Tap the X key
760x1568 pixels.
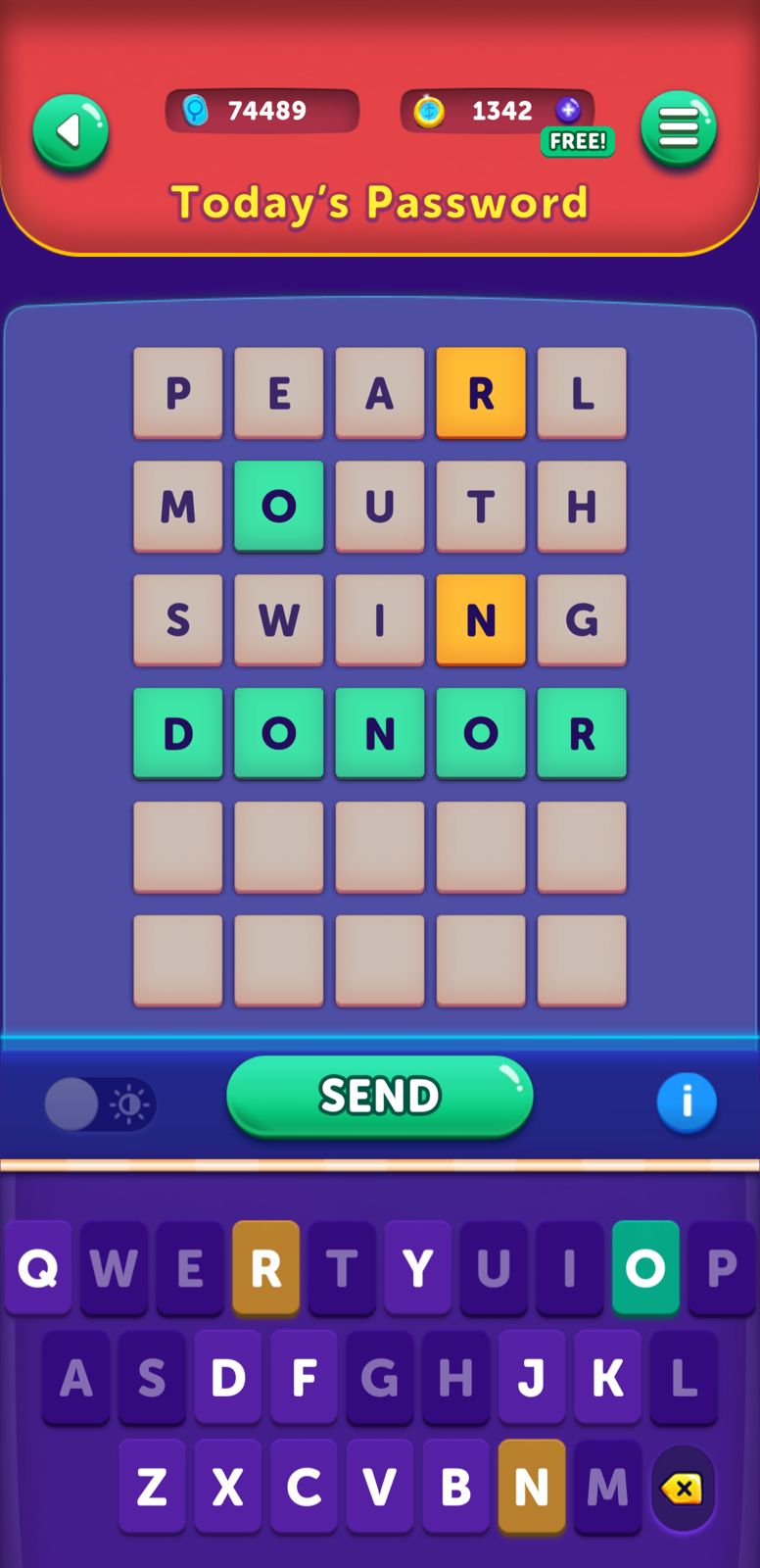(x=227, y=1488)
